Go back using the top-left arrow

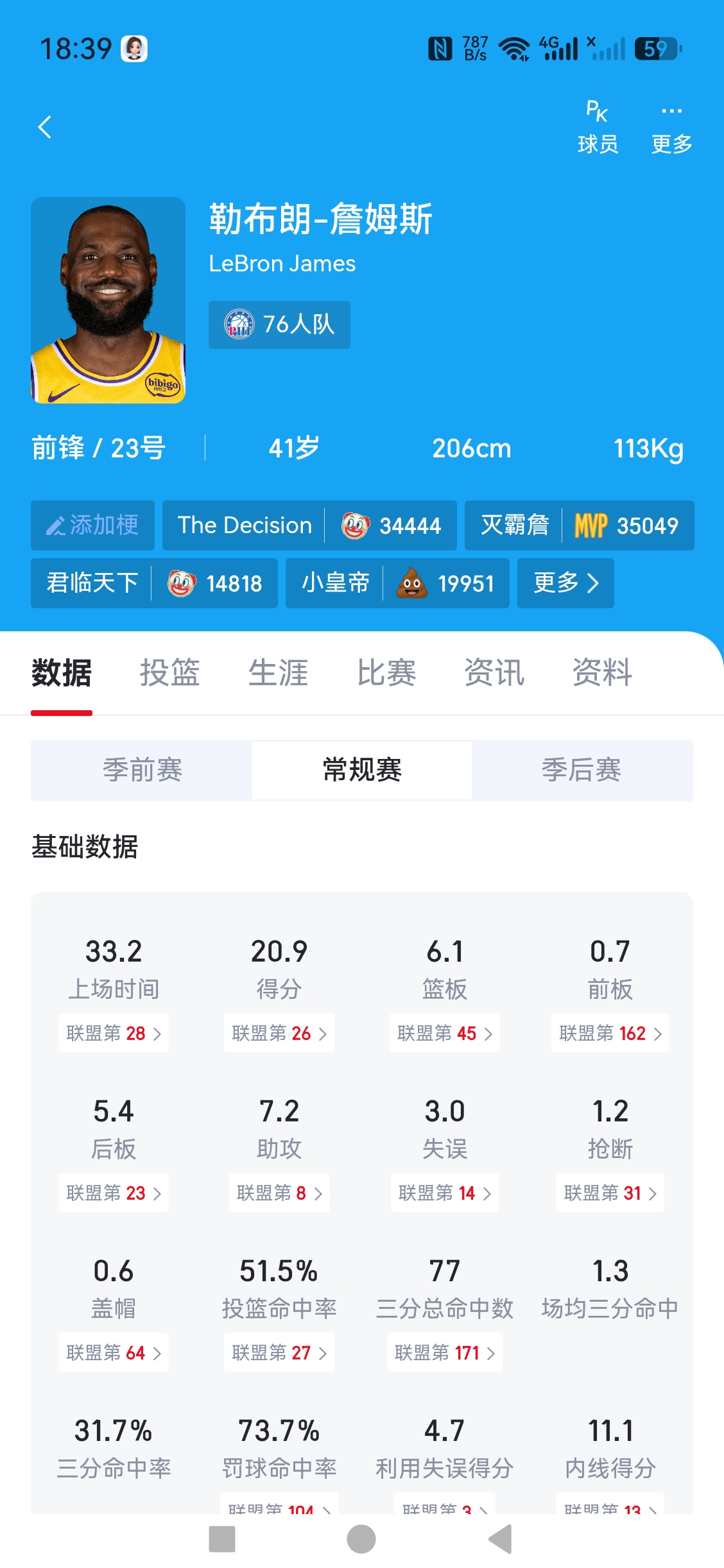(x=44, y=127)
